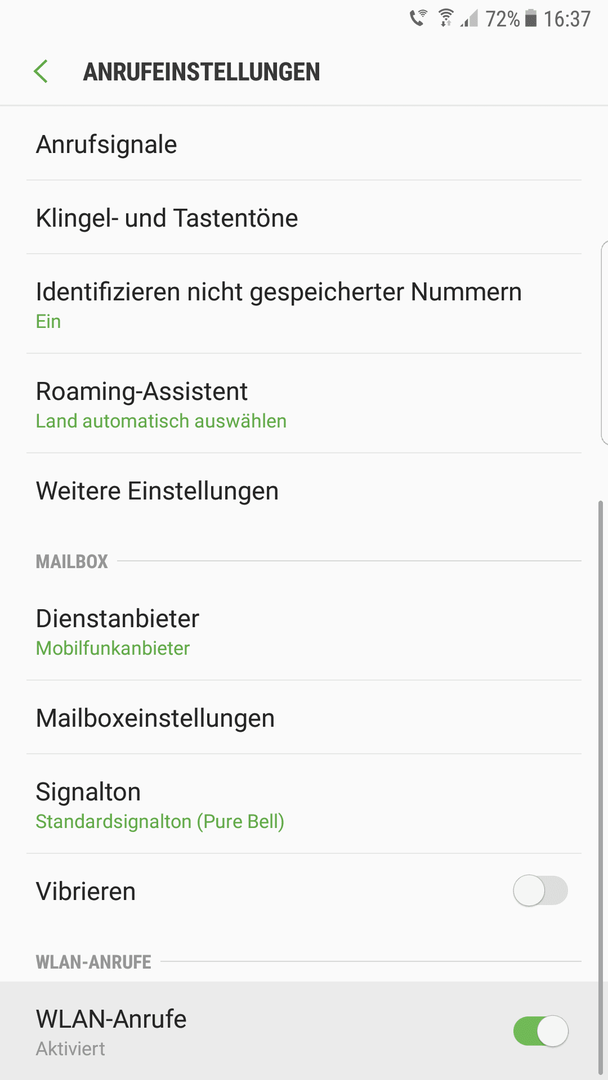The image size is (608, 1080).
Task: Open Mailboxeinstellungen
Action: [x=304, y=718]
